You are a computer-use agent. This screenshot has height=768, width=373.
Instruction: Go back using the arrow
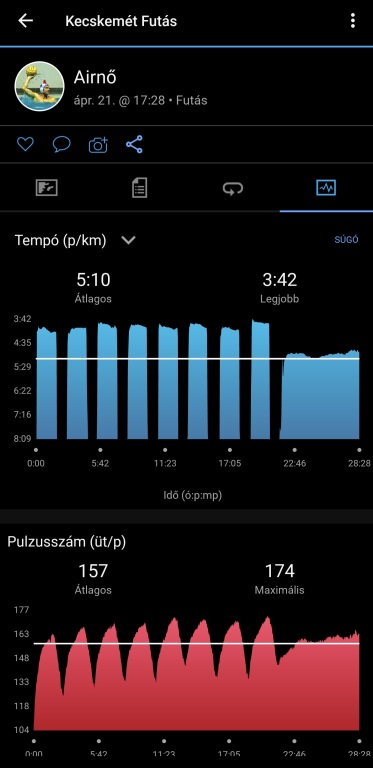(25, 21)
